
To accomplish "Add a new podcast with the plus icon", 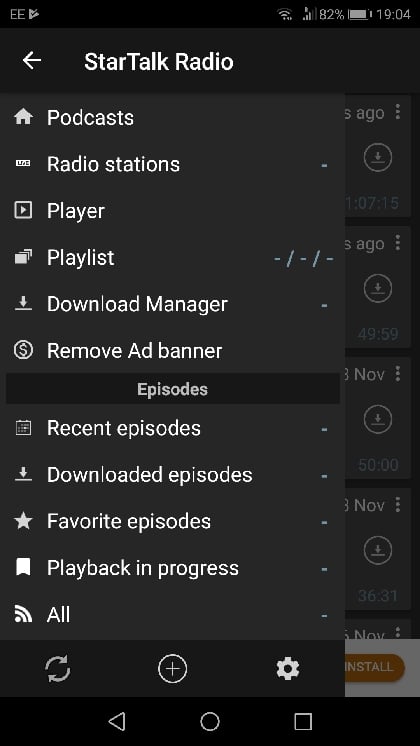I will coord(172,668).
